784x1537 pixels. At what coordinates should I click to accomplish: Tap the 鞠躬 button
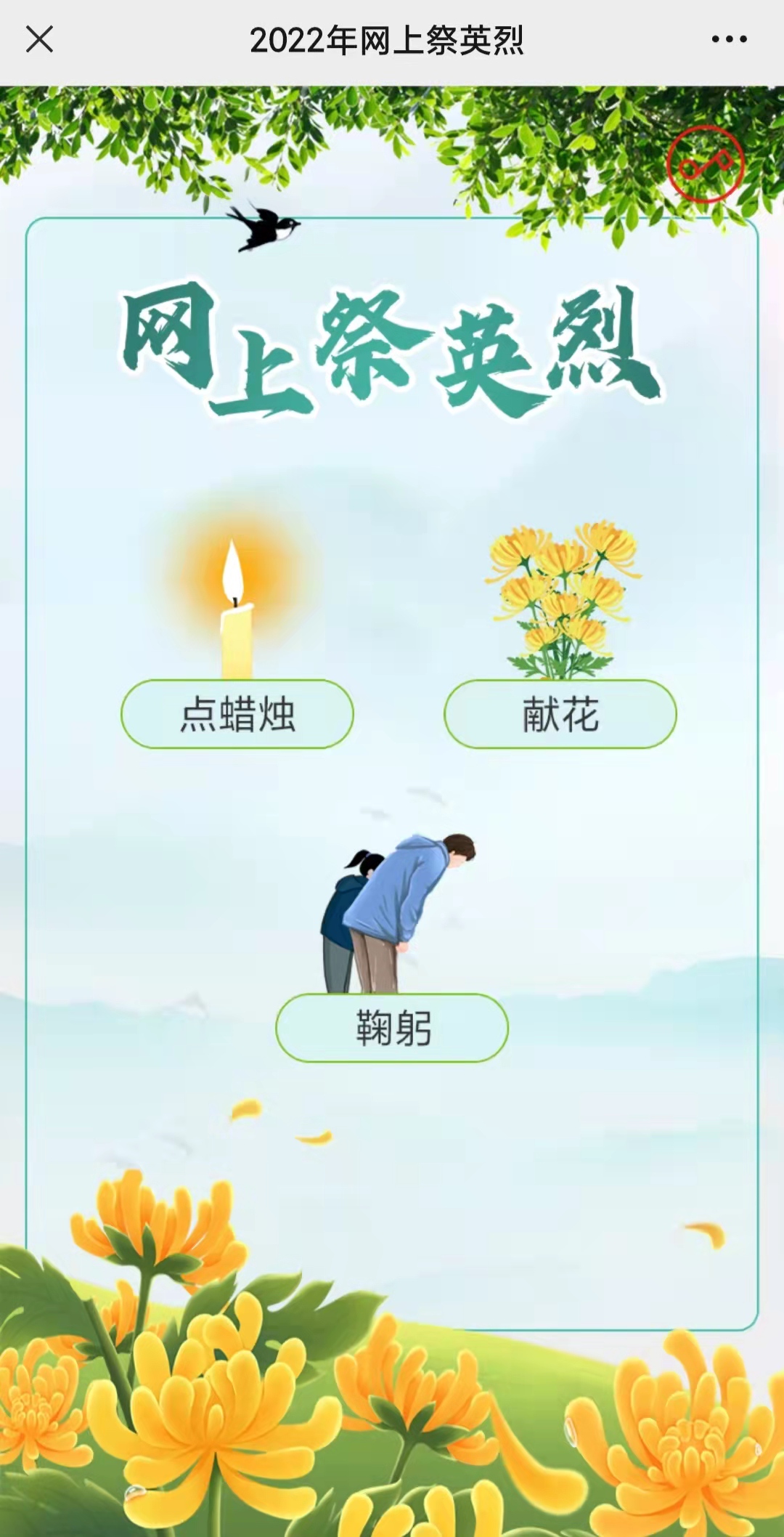click(x=392, y=1028)
